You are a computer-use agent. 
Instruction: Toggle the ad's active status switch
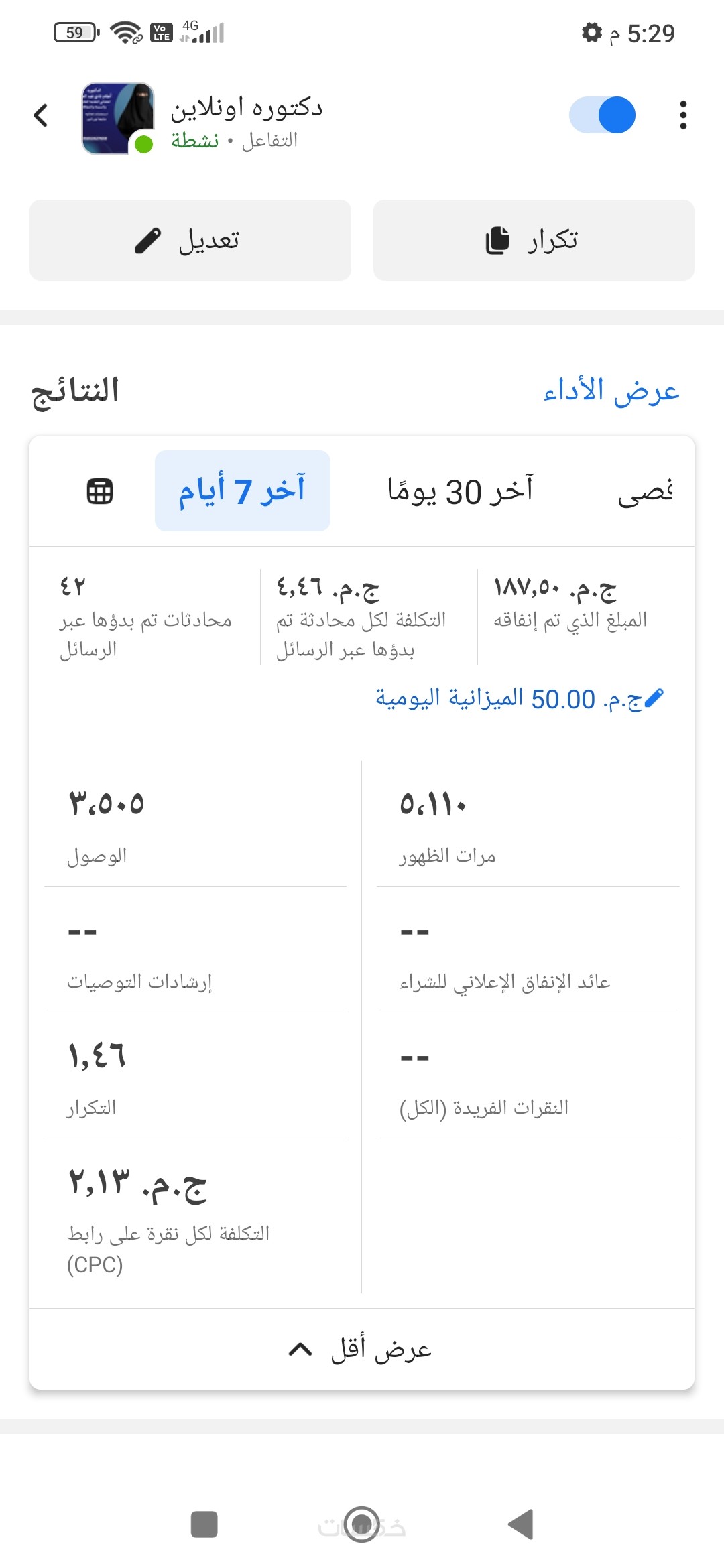(x=602, y=115)
